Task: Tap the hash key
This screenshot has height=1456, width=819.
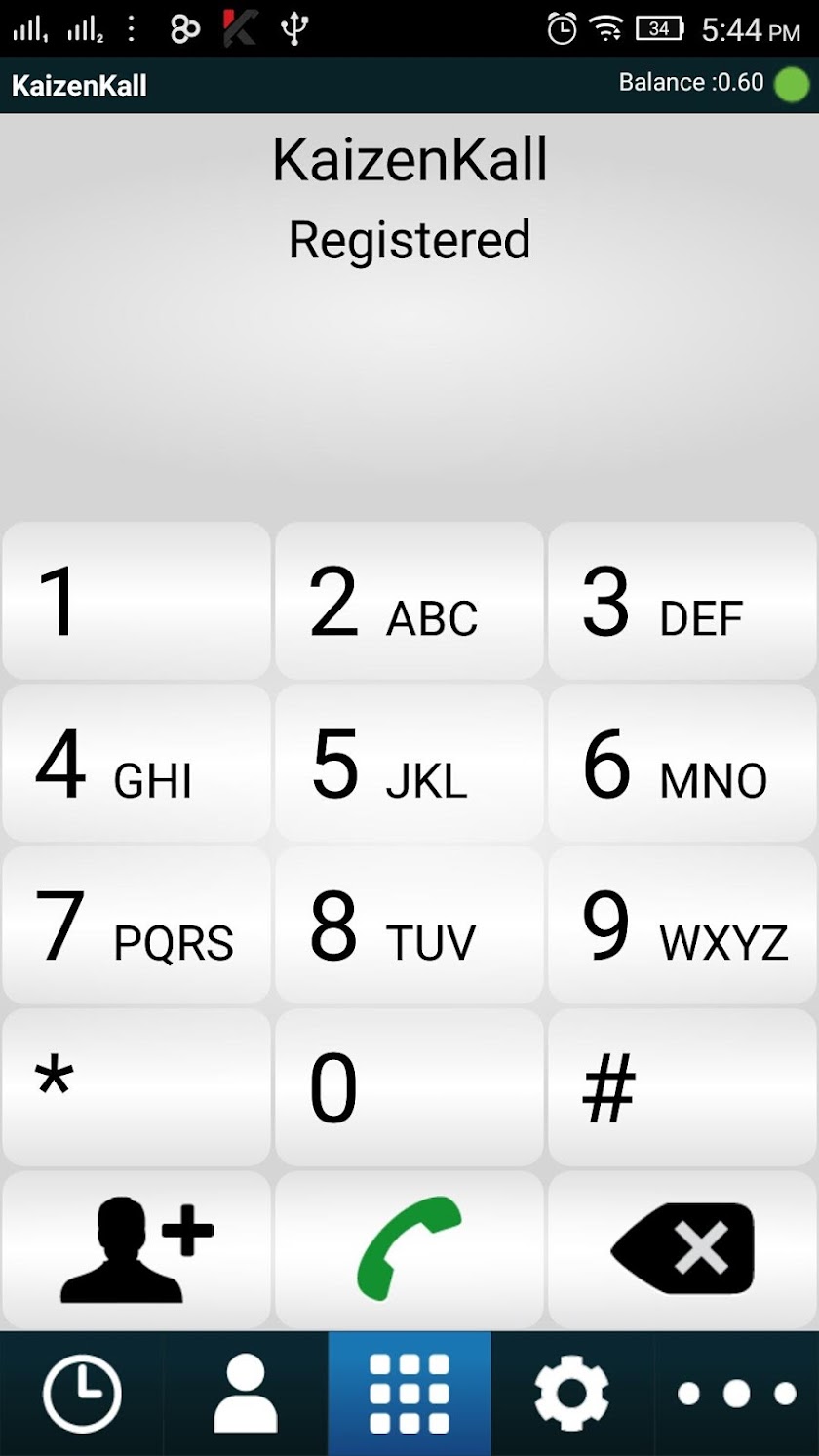Action: [x=682, y=1086]
